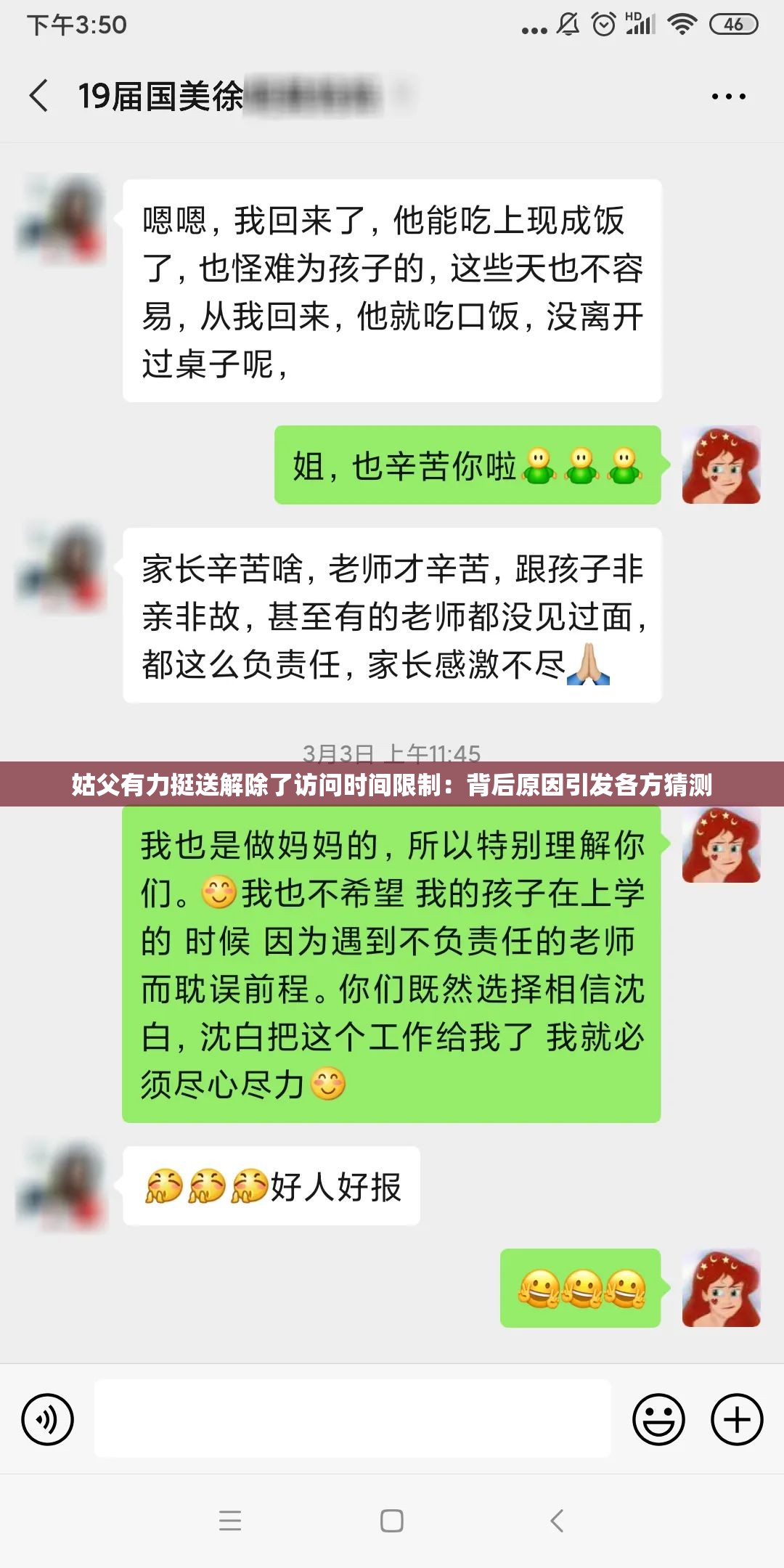784x1568 pixels.
Task: Tap the battery indicator showing 46
Action: [735, 23]
